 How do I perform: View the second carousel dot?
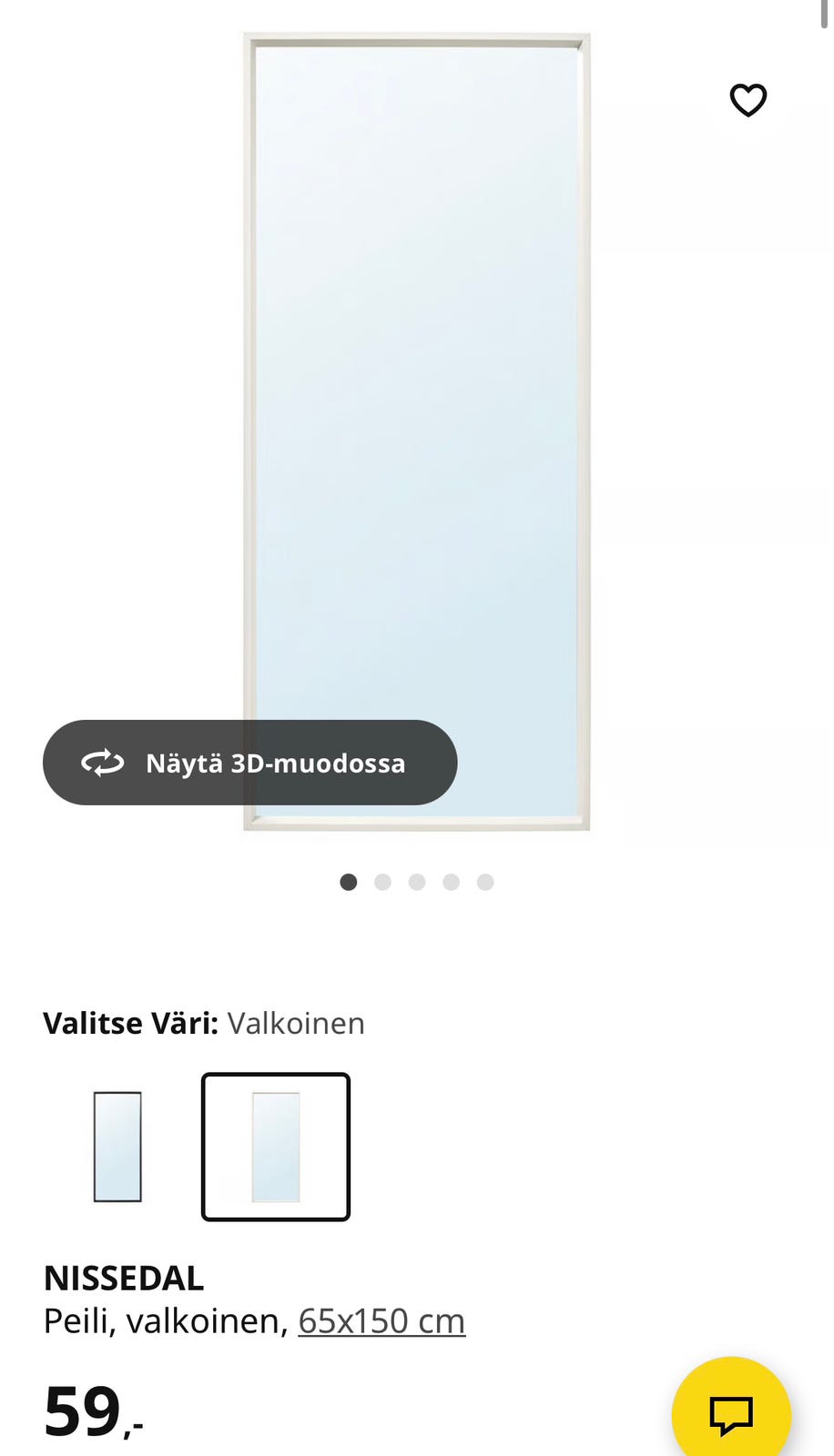[x=382, y=882]
